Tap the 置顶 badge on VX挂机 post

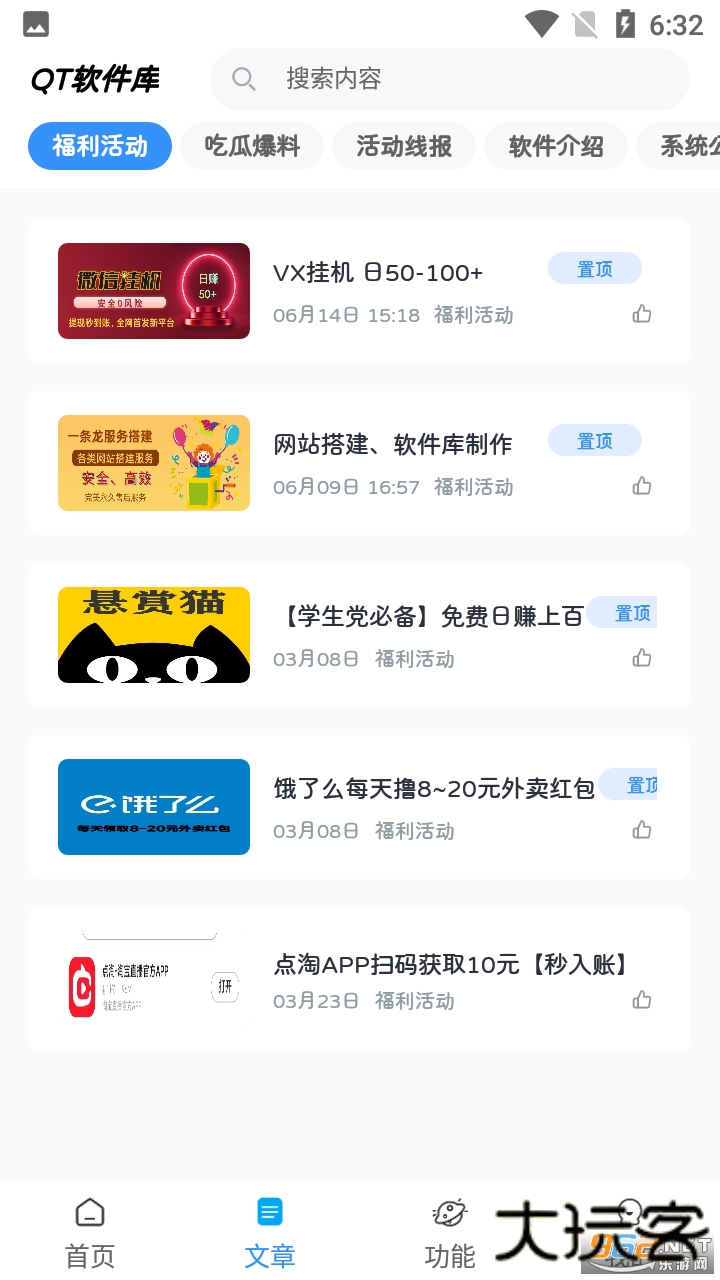pos(594,268)
